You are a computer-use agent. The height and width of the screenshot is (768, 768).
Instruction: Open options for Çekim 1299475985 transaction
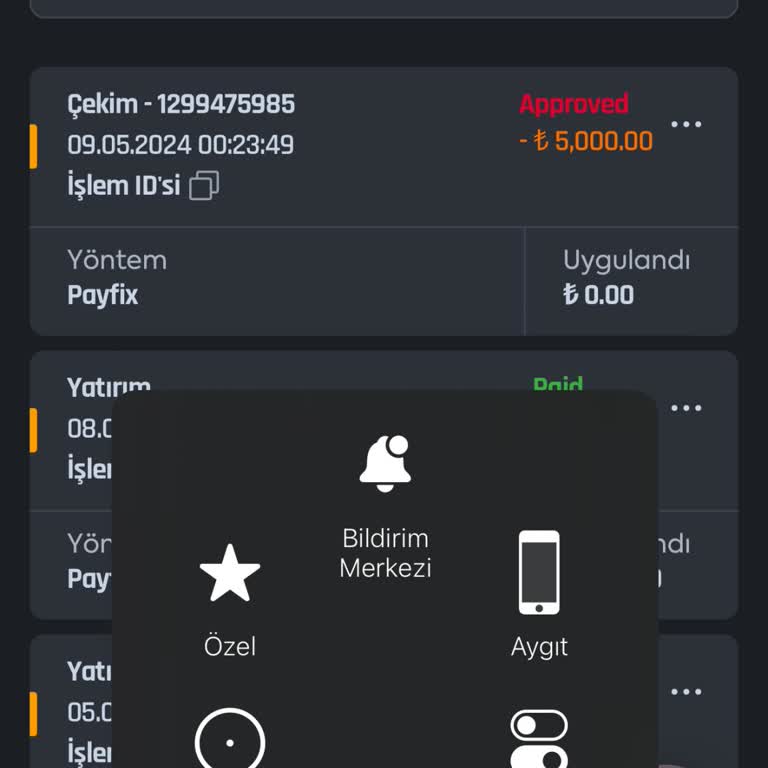point(686,125)
